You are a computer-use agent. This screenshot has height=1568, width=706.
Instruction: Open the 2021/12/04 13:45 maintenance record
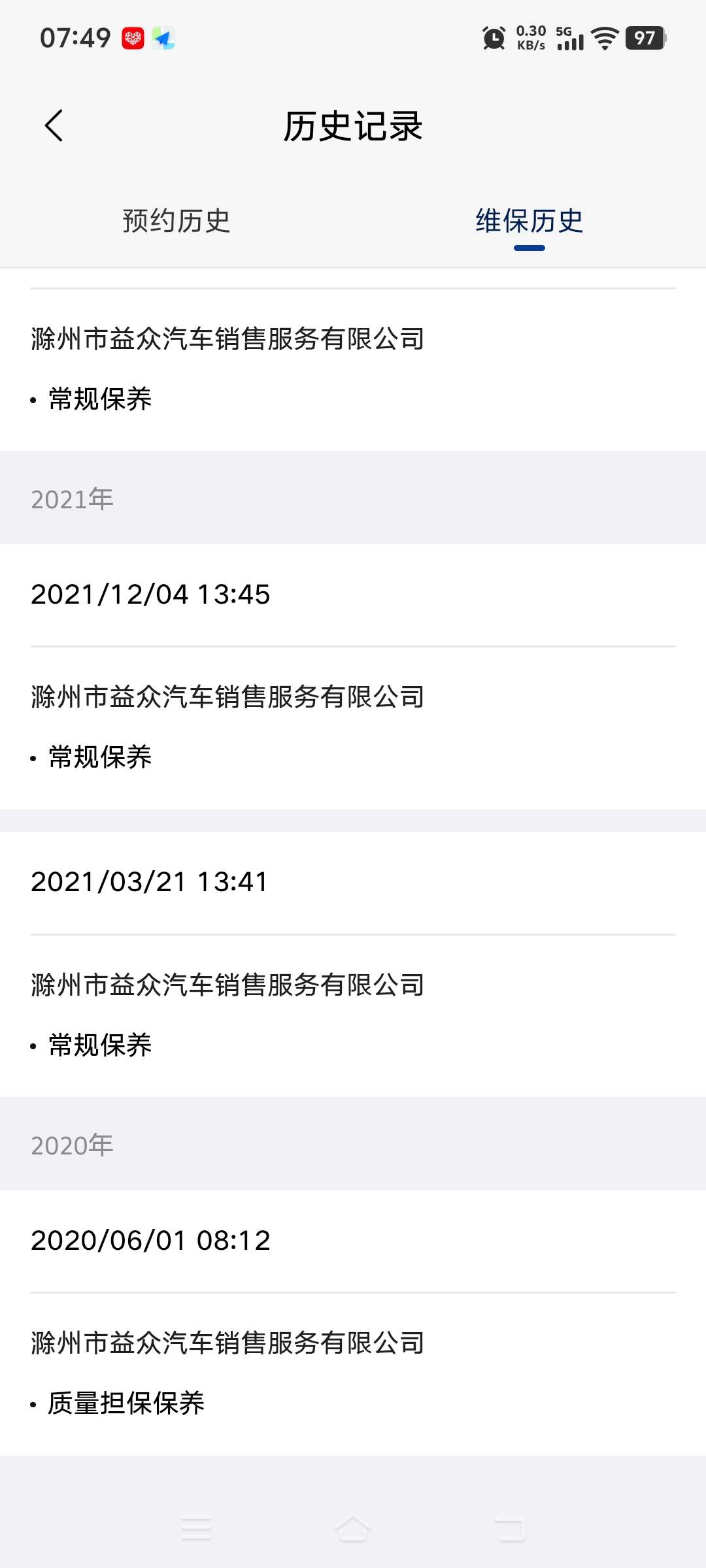pyautogui.click(x=353, y=677)
